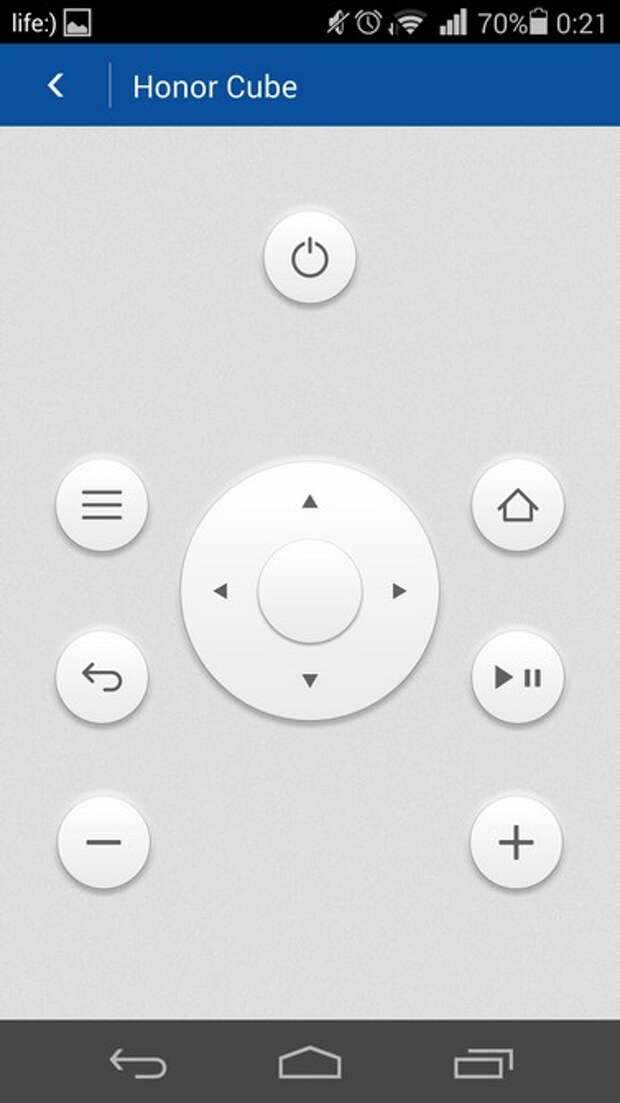Open recent apps from the system navigation bar
The width and height of the screenshot is (620, 1103).
point(483,1063)
